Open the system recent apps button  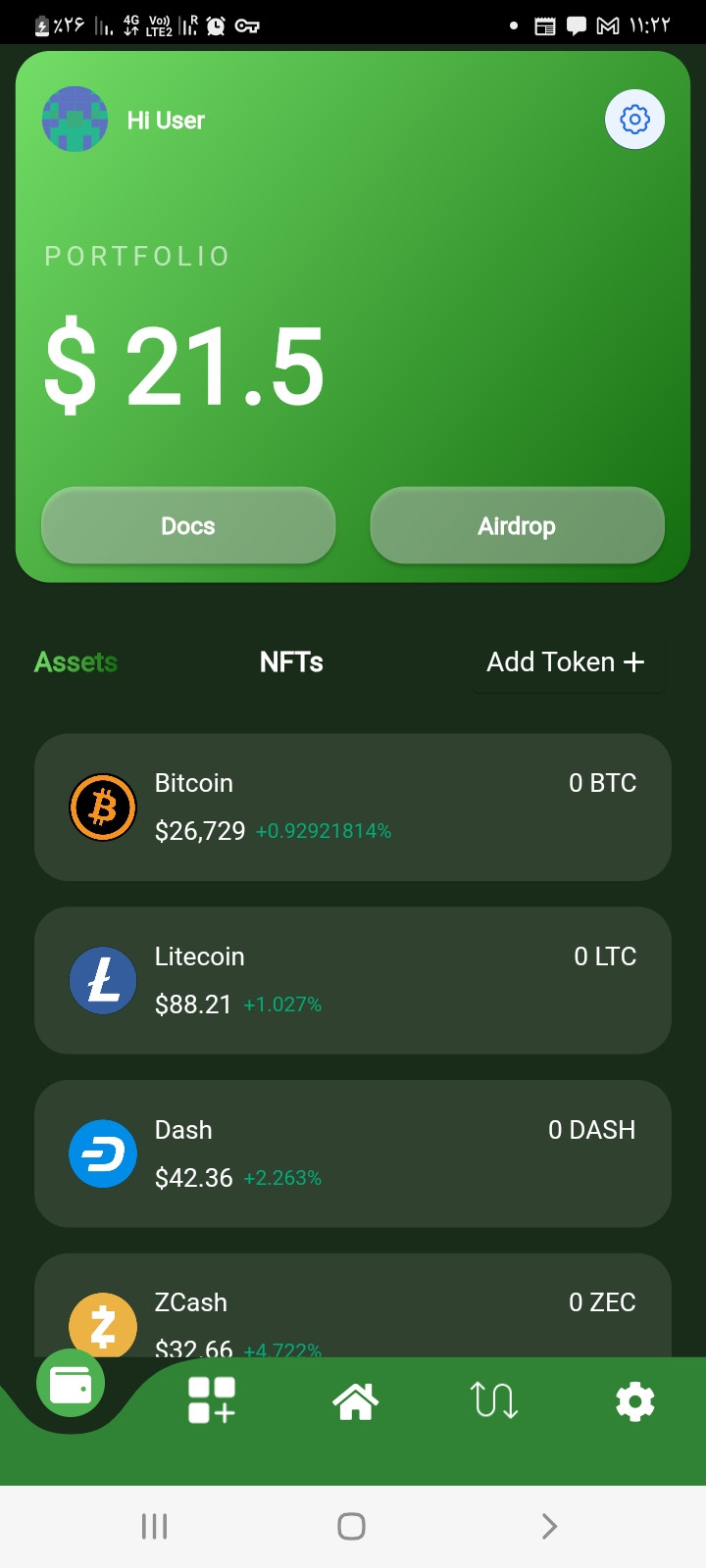[154, 1526]
